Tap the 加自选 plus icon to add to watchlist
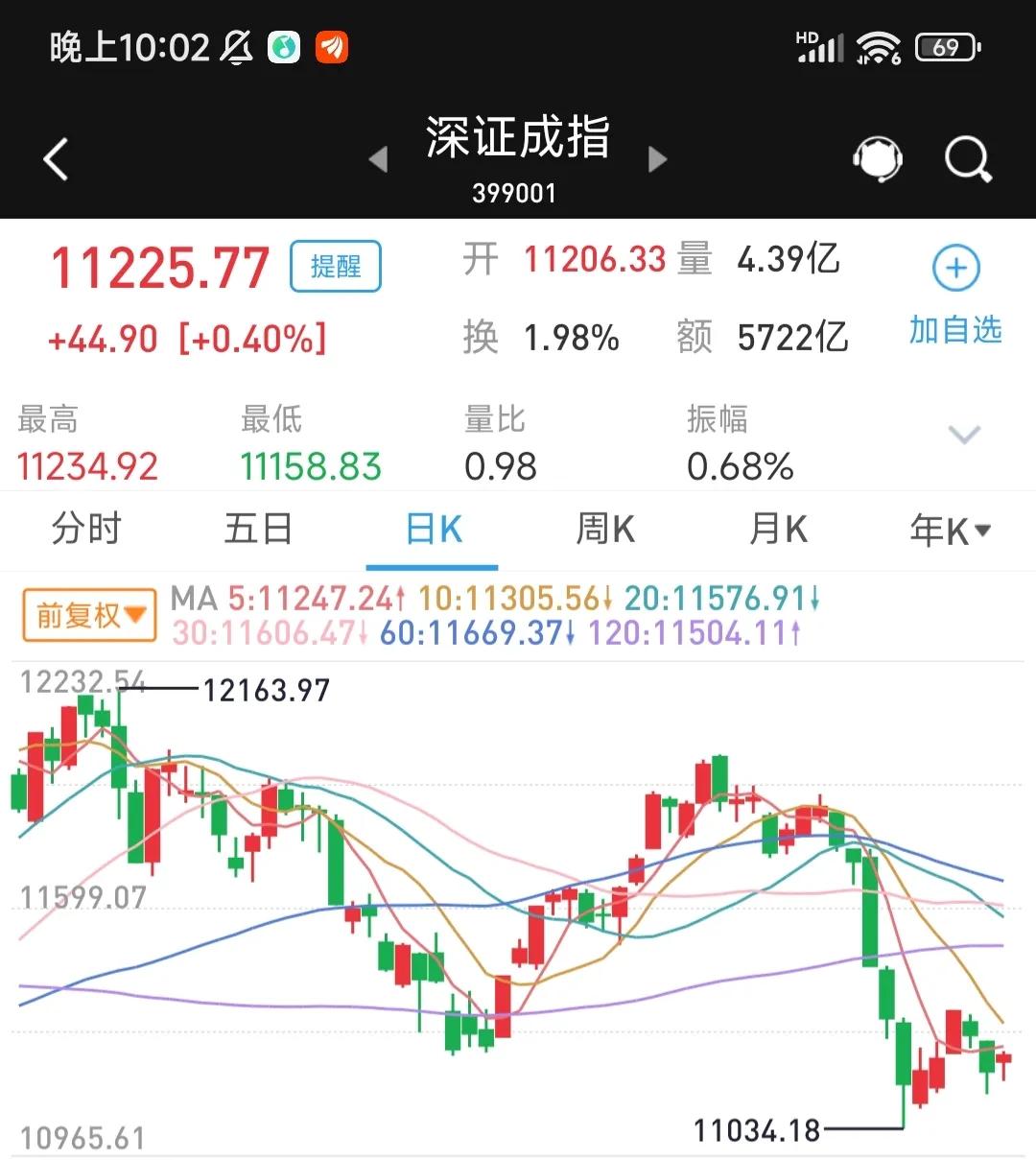 click(954, 269)
